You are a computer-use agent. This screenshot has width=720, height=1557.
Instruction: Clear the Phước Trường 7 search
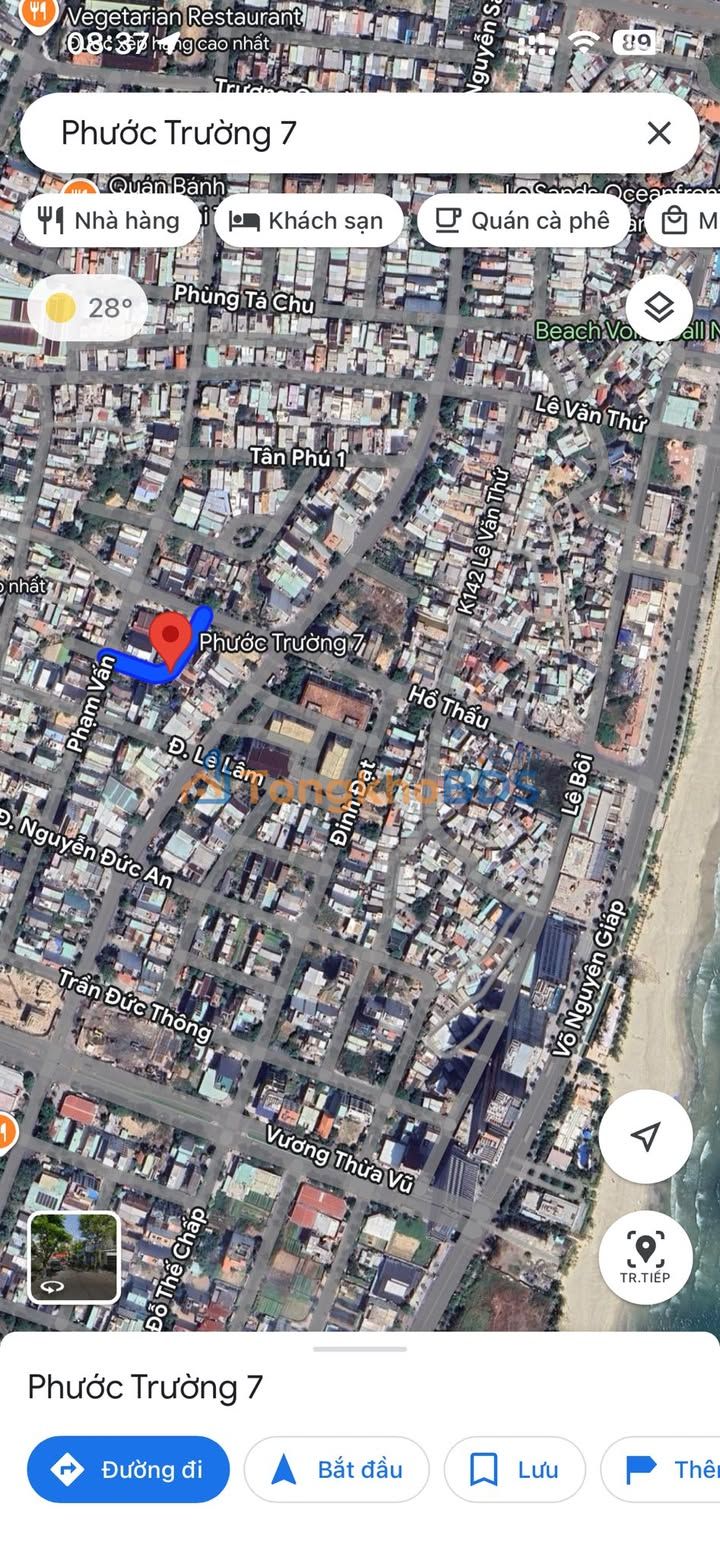click(658, 133)
